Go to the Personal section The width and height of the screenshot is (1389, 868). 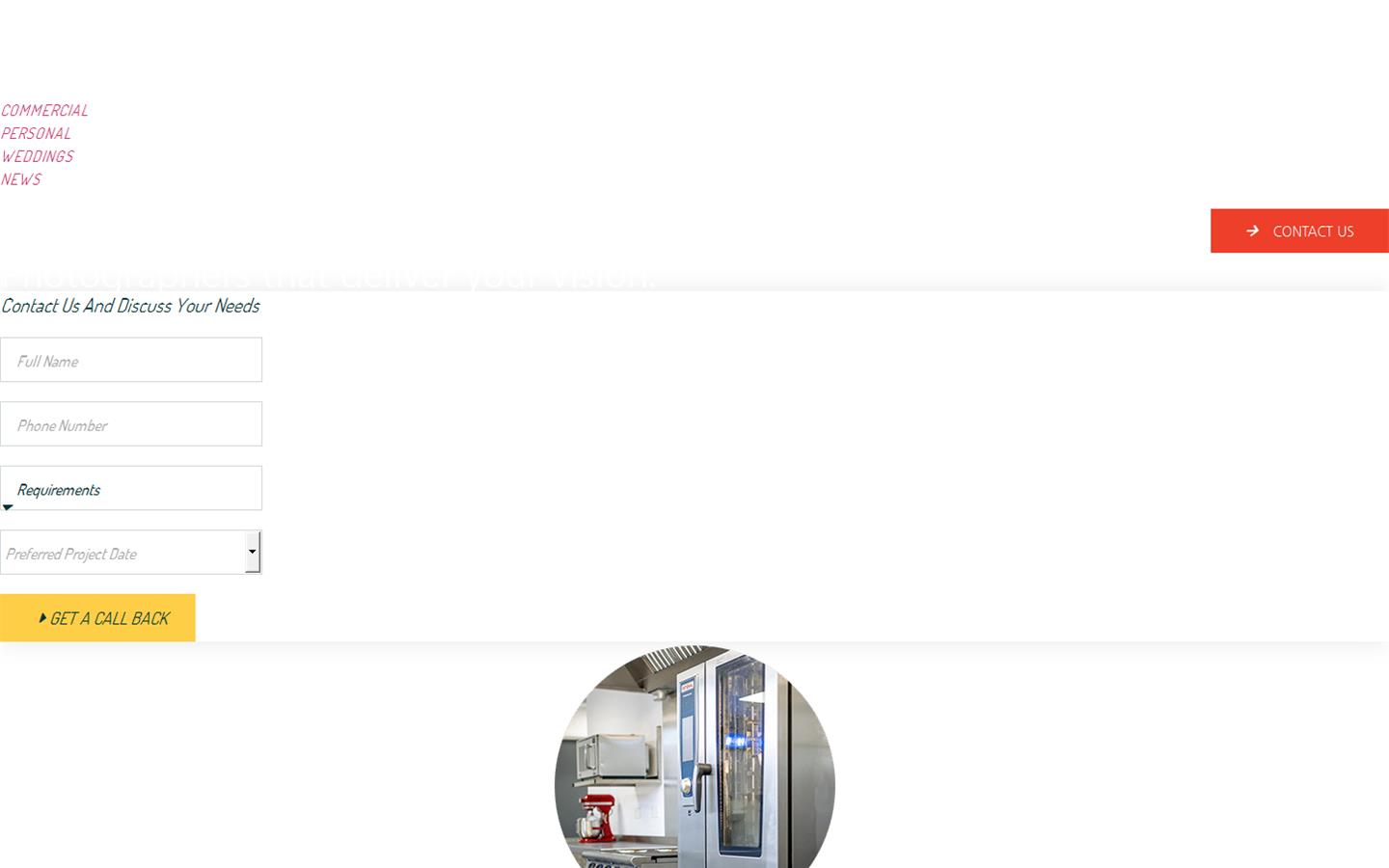36,133
